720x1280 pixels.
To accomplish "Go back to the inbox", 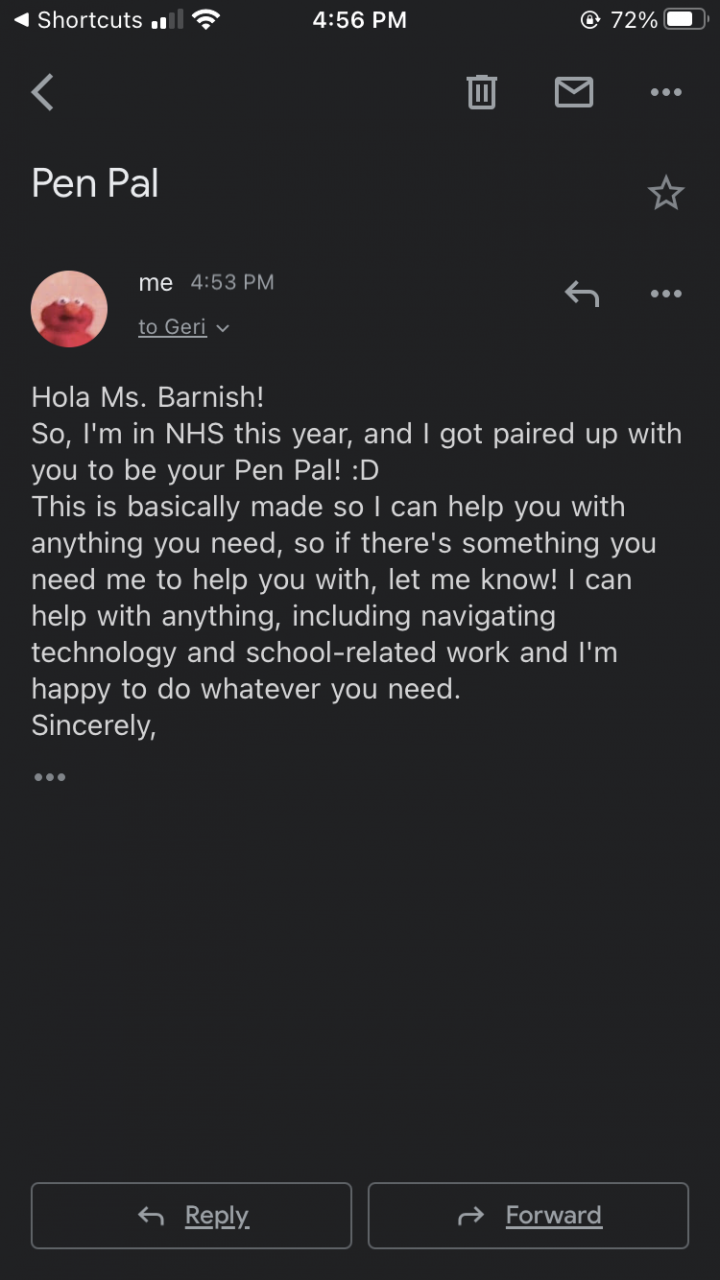I will tap(42, 93).
